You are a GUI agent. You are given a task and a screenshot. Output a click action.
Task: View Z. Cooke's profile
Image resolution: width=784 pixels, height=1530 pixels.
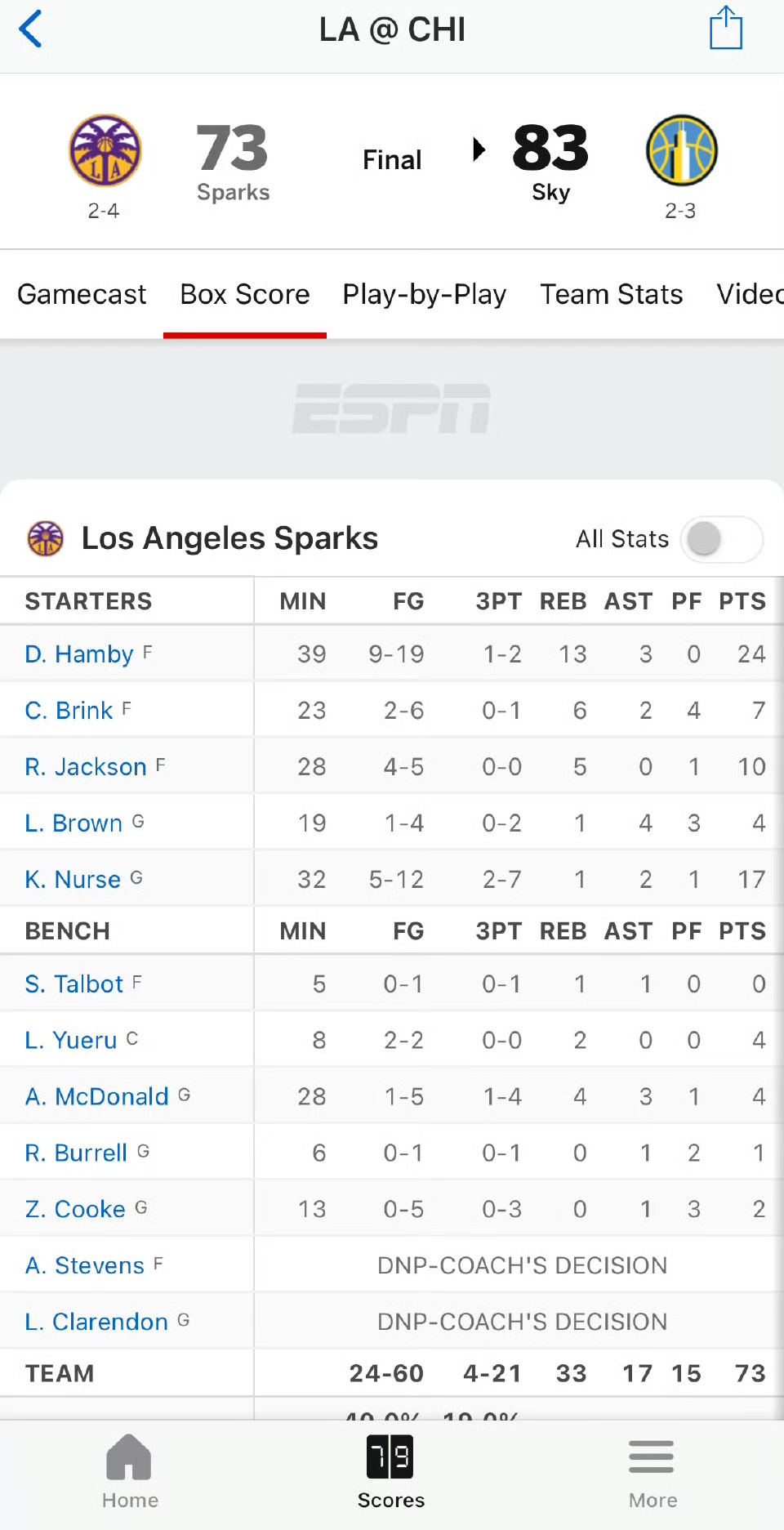pyautogui.click(x=75, y=1209)
